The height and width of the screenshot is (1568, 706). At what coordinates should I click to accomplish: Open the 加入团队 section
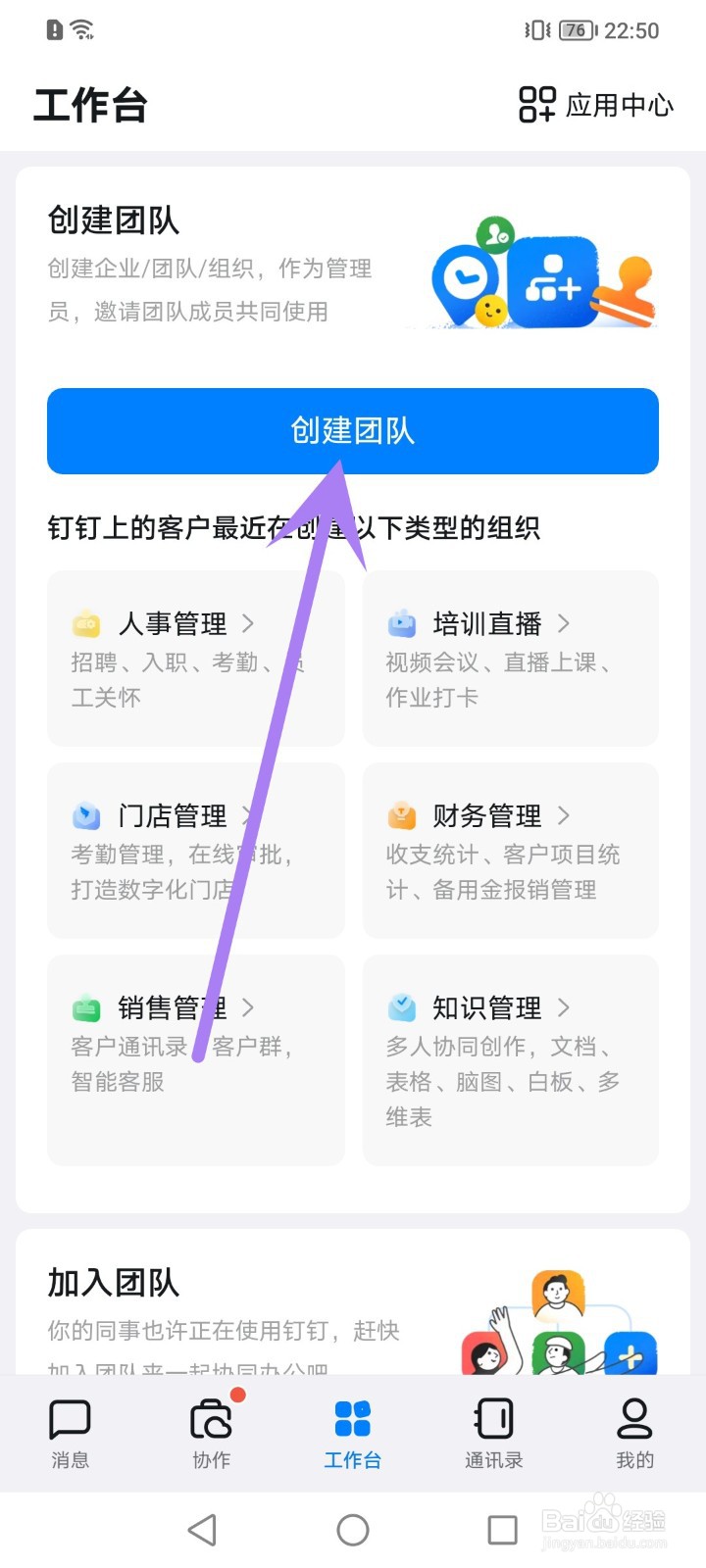(x=112, y=1281)
